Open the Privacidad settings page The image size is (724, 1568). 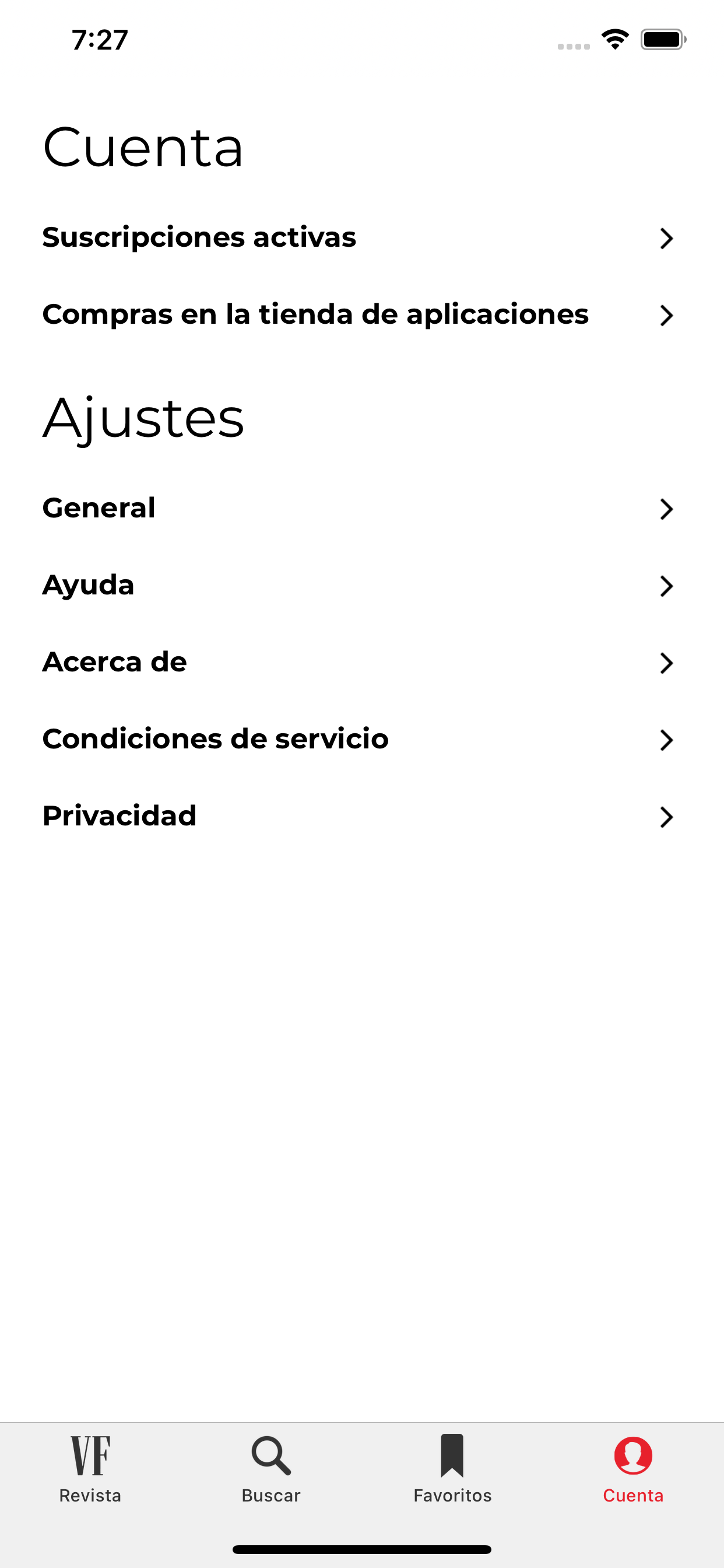click(x=120, y=817)
